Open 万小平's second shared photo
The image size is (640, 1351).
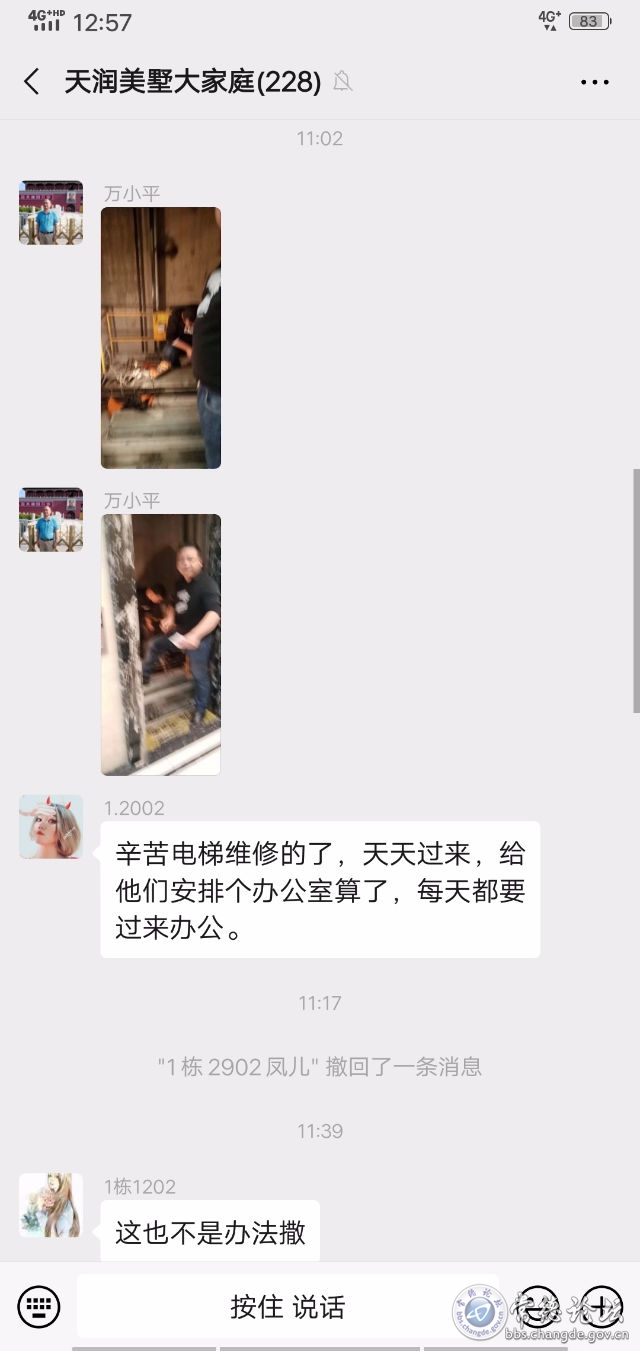(x=161, y=645)
